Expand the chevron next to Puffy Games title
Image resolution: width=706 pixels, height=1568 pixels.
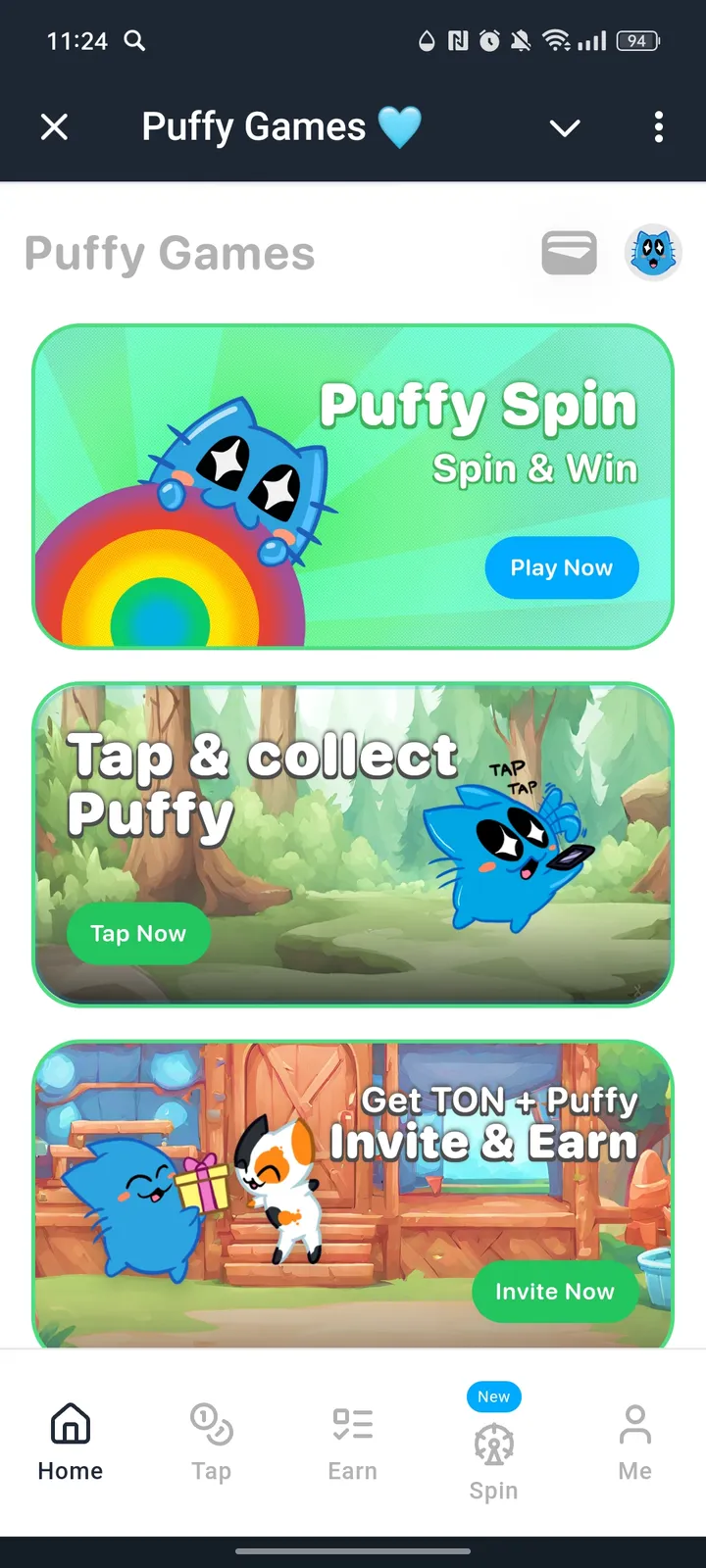[x=565, y=127]
